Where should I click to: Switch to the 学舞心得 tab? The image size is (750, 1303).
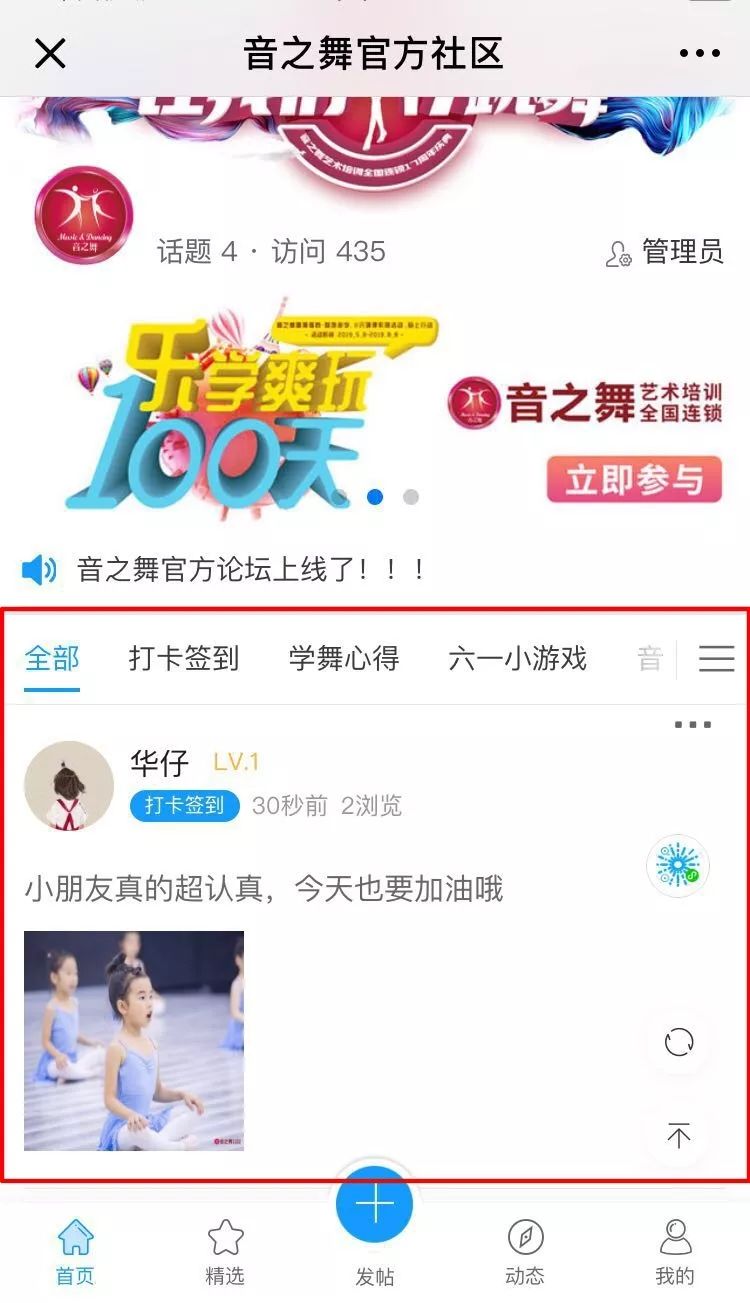tap(344, 659)
